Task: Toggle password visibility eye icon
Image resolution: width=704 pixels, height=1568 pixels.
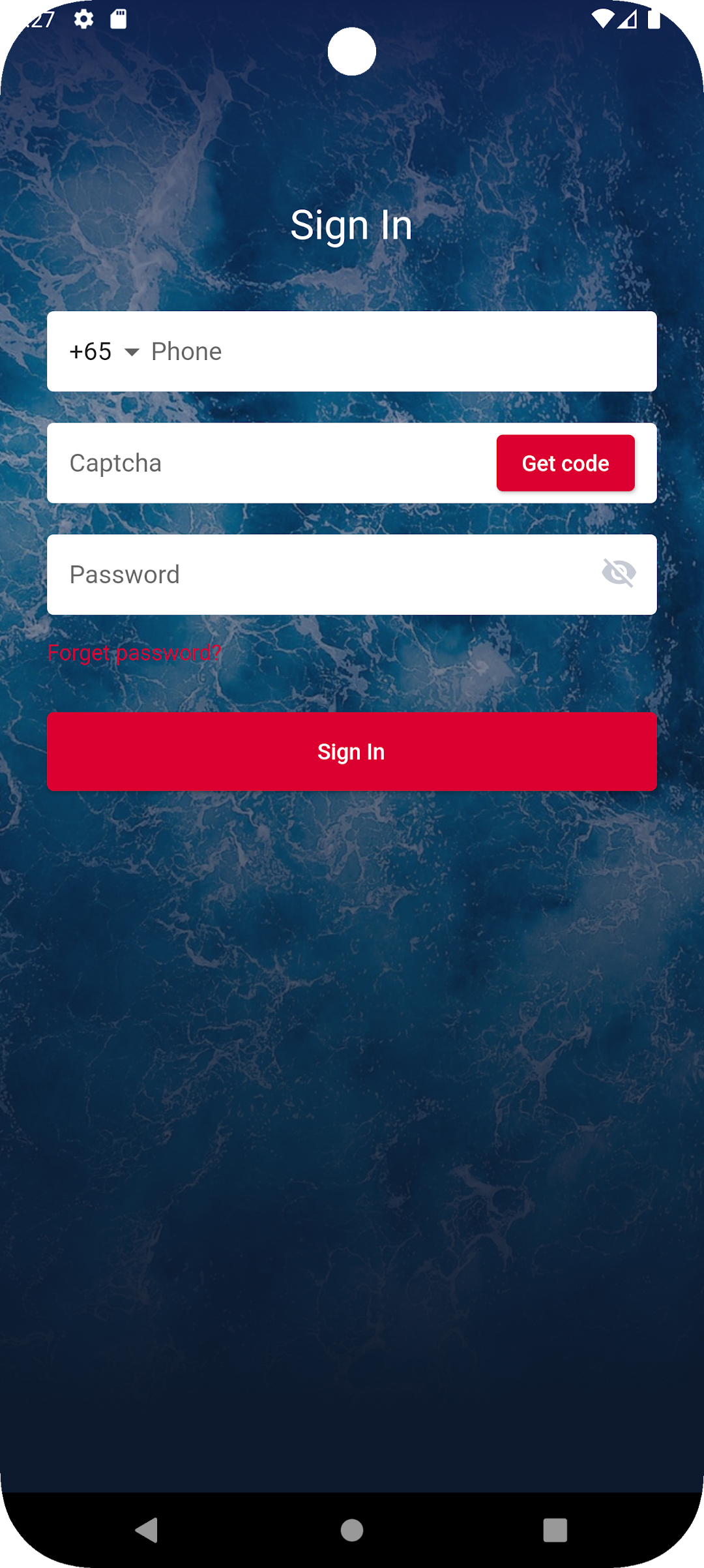Action: click(619, 573)
